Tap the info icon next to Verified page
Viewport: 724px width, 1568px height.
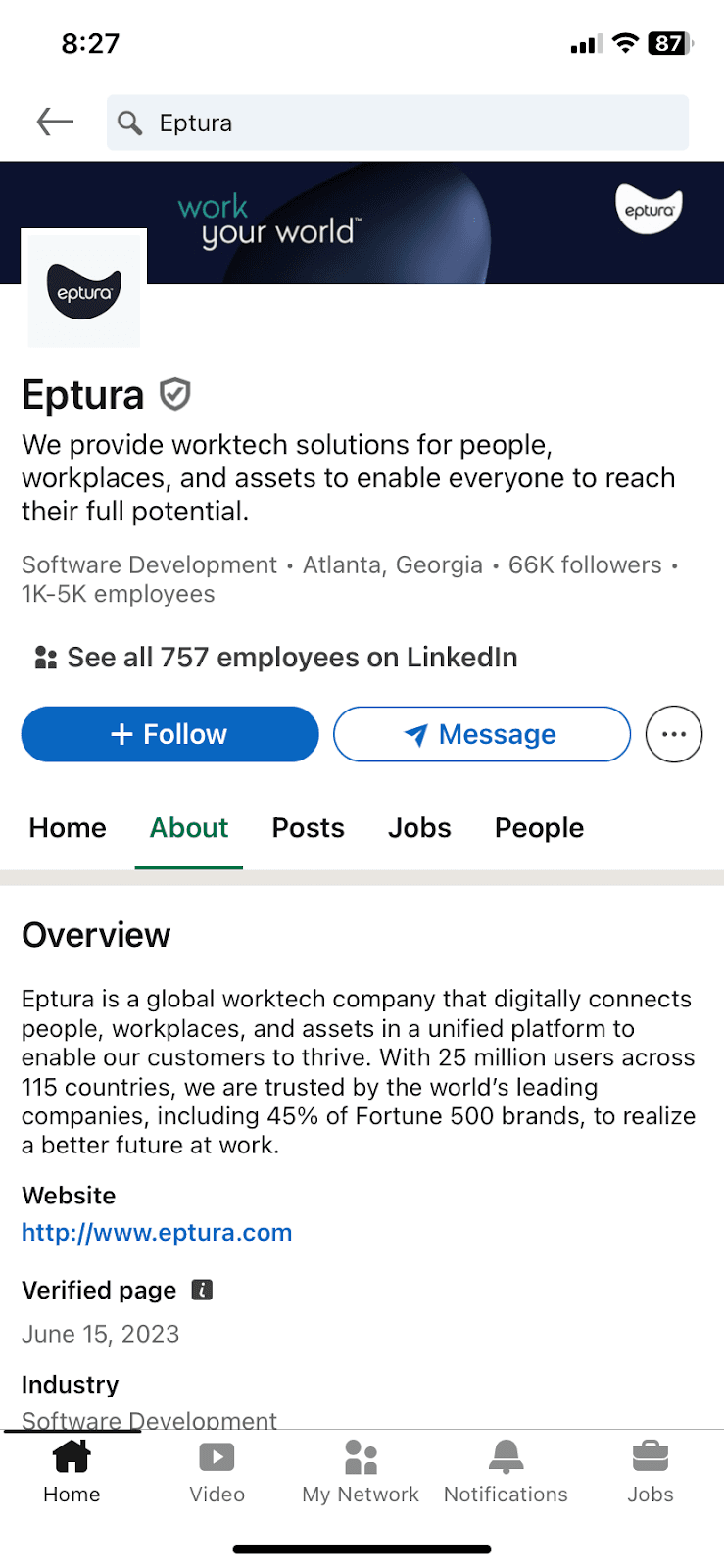201,1290
